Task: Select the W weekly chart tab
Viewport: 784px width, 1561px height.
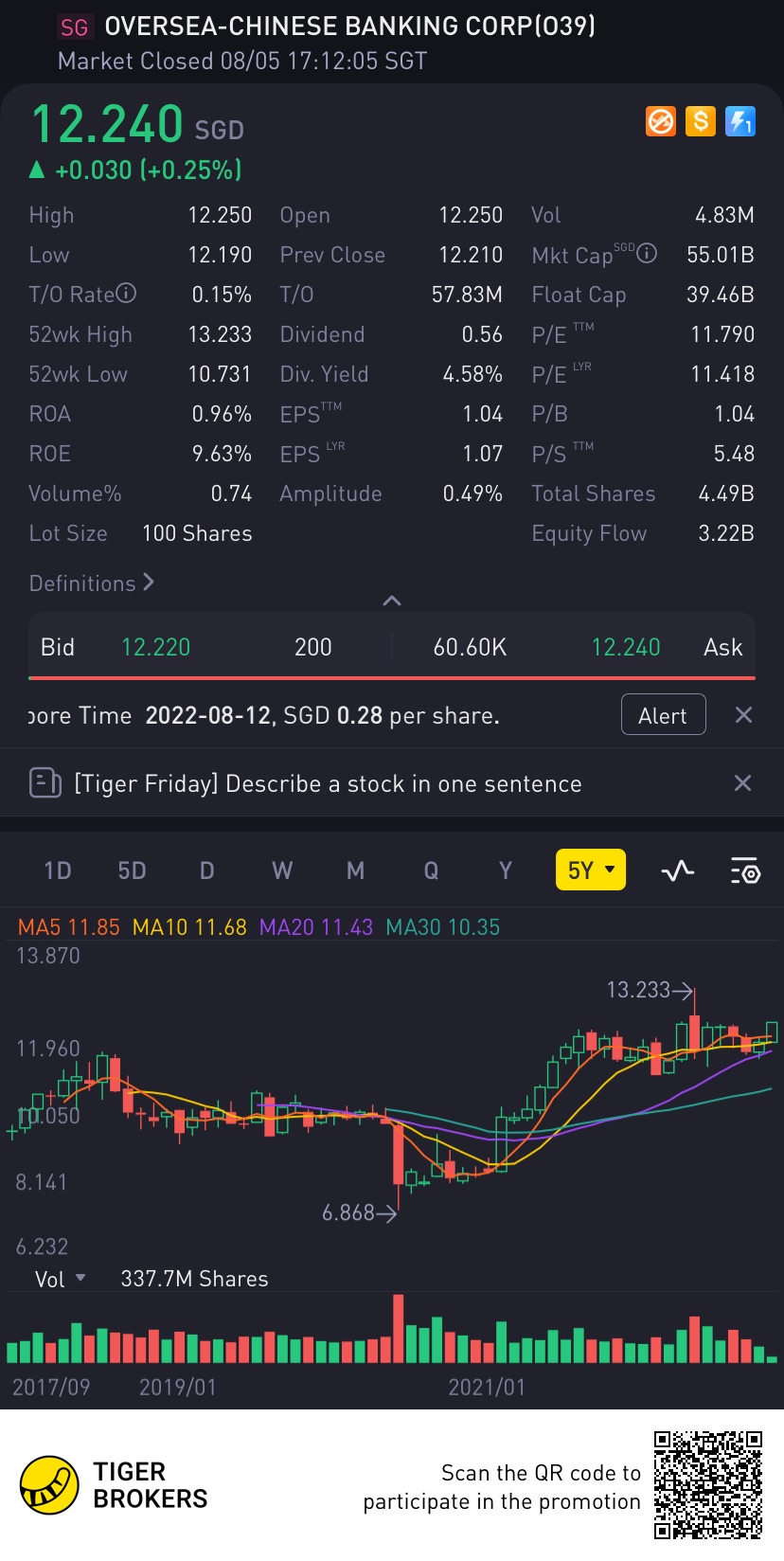Action: pyautogui.click(x=281, y=870)
